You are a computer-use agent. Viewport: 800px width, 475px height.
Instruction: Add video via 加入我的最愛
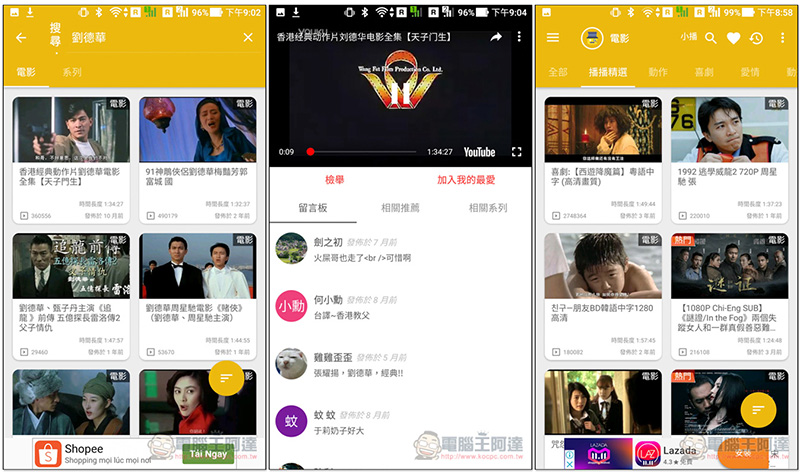[466, 180]
